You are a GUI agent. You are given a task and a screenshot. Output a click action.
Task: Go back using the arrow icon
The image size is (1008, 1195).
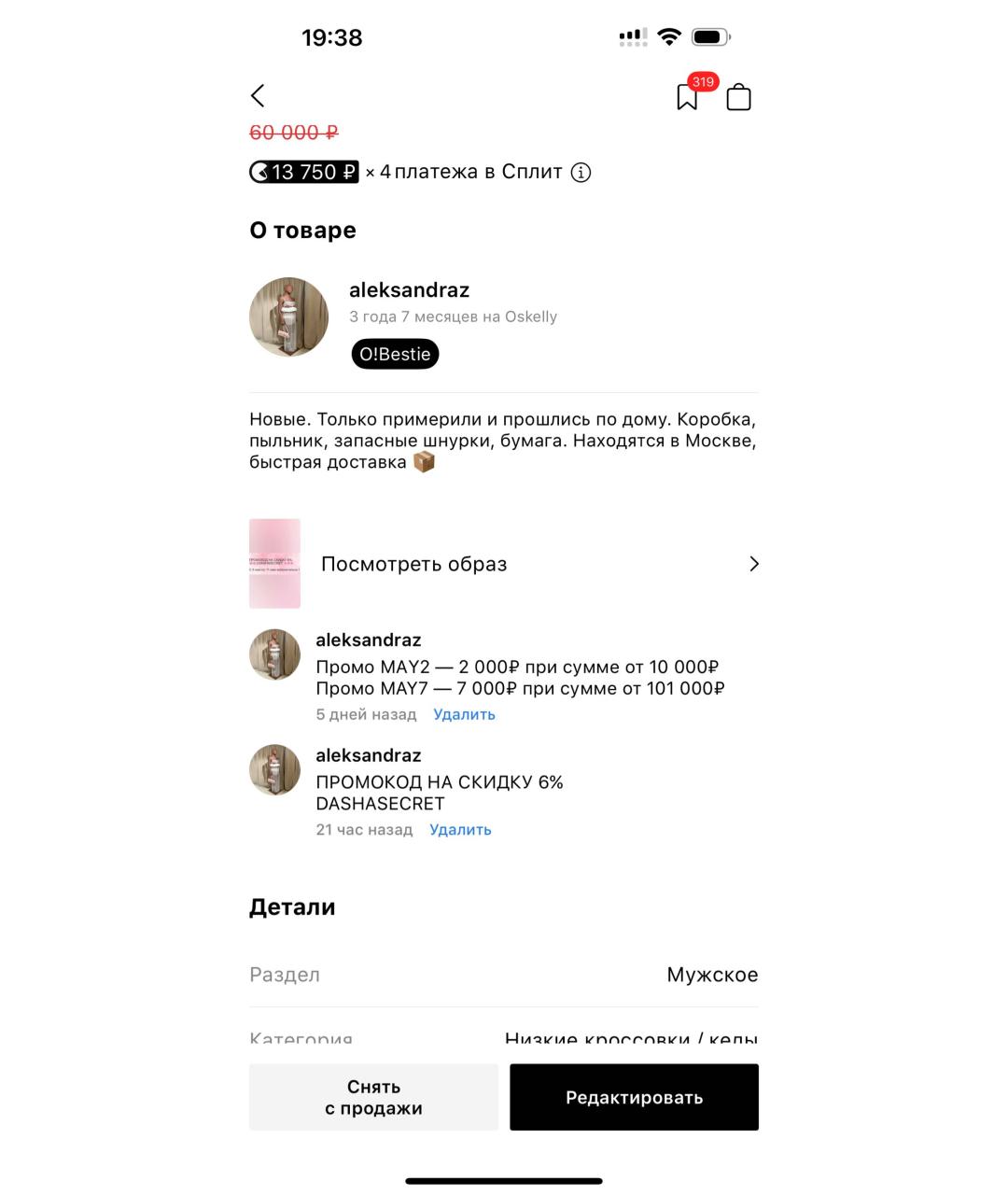[259, 95]
